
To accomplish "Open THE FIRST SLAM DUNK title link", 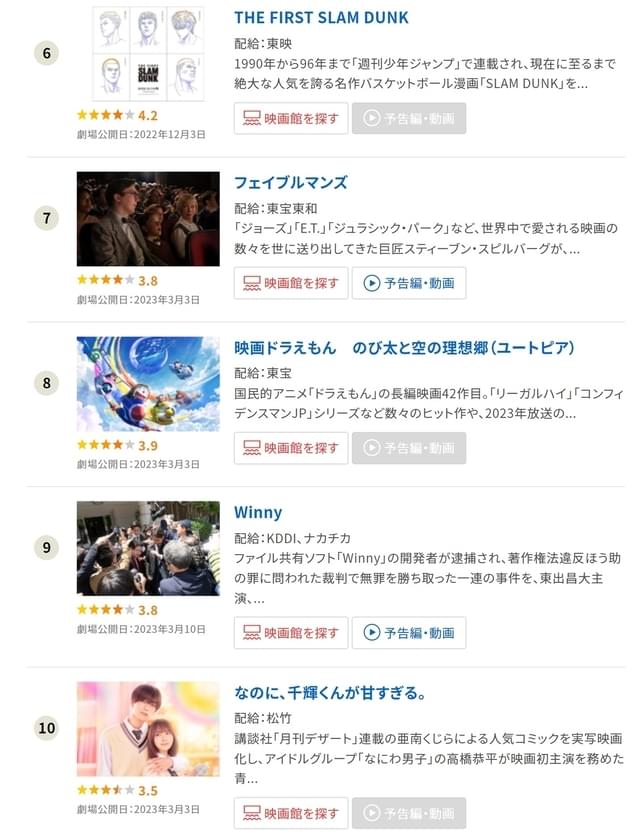I will [321, 18].
